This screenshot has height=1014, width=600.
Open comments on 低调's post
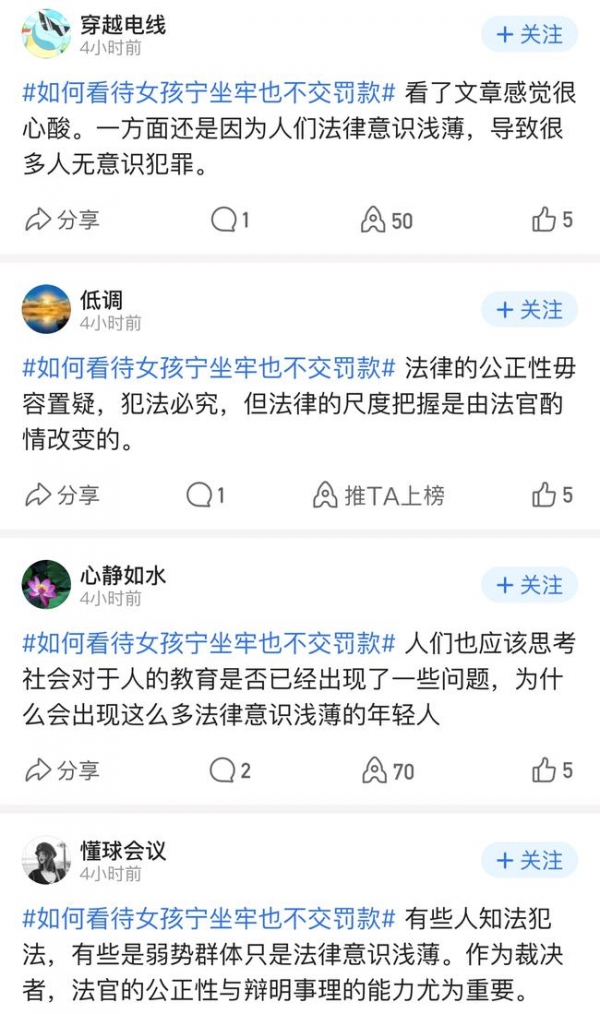tap(206, 495)
